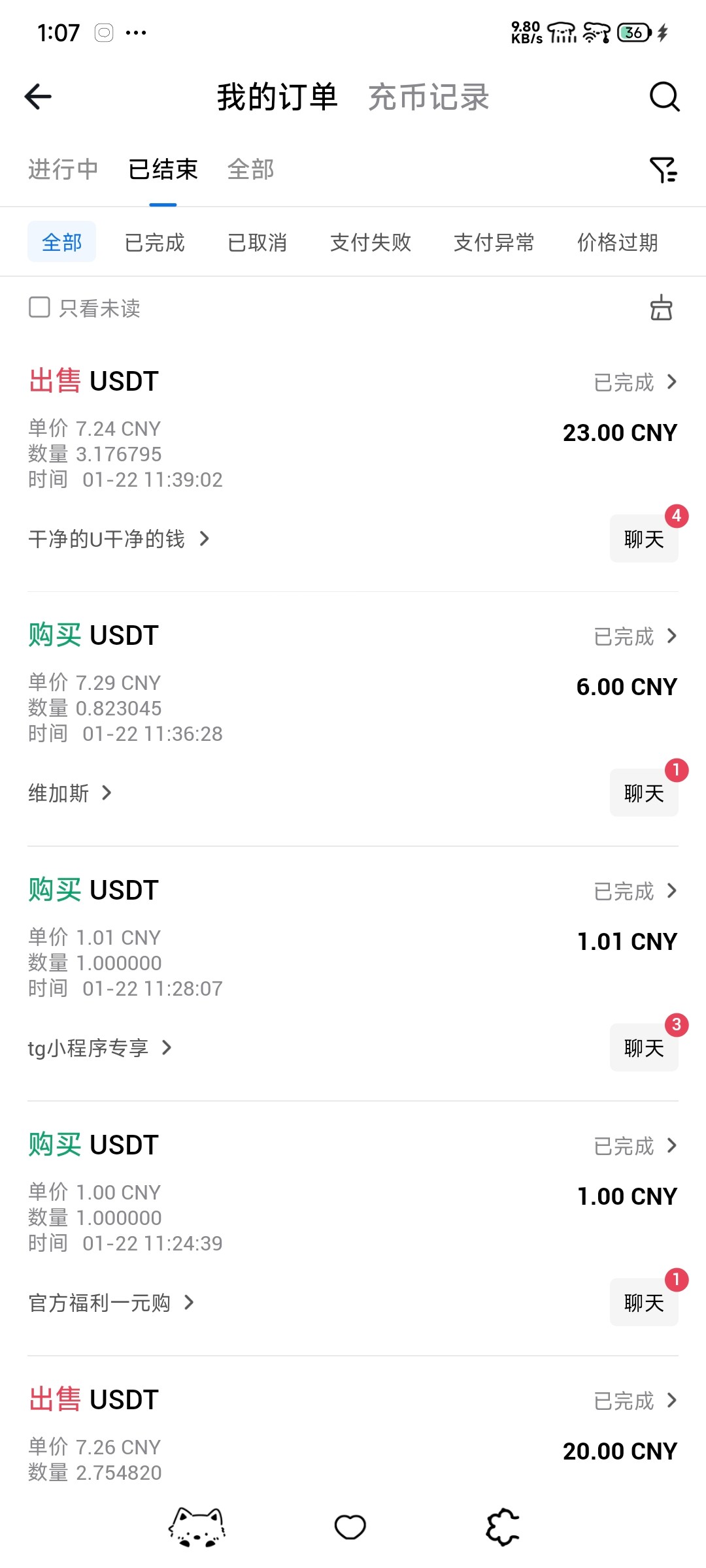
Task: Tap the broom icon to clear unread
Action: 661,308
